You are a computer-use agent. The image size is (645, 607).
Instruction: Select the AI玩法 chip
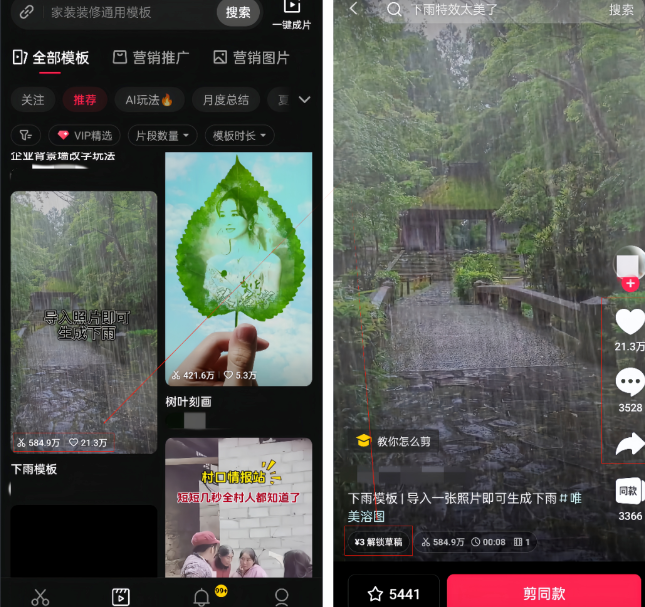tap(149, 100)
